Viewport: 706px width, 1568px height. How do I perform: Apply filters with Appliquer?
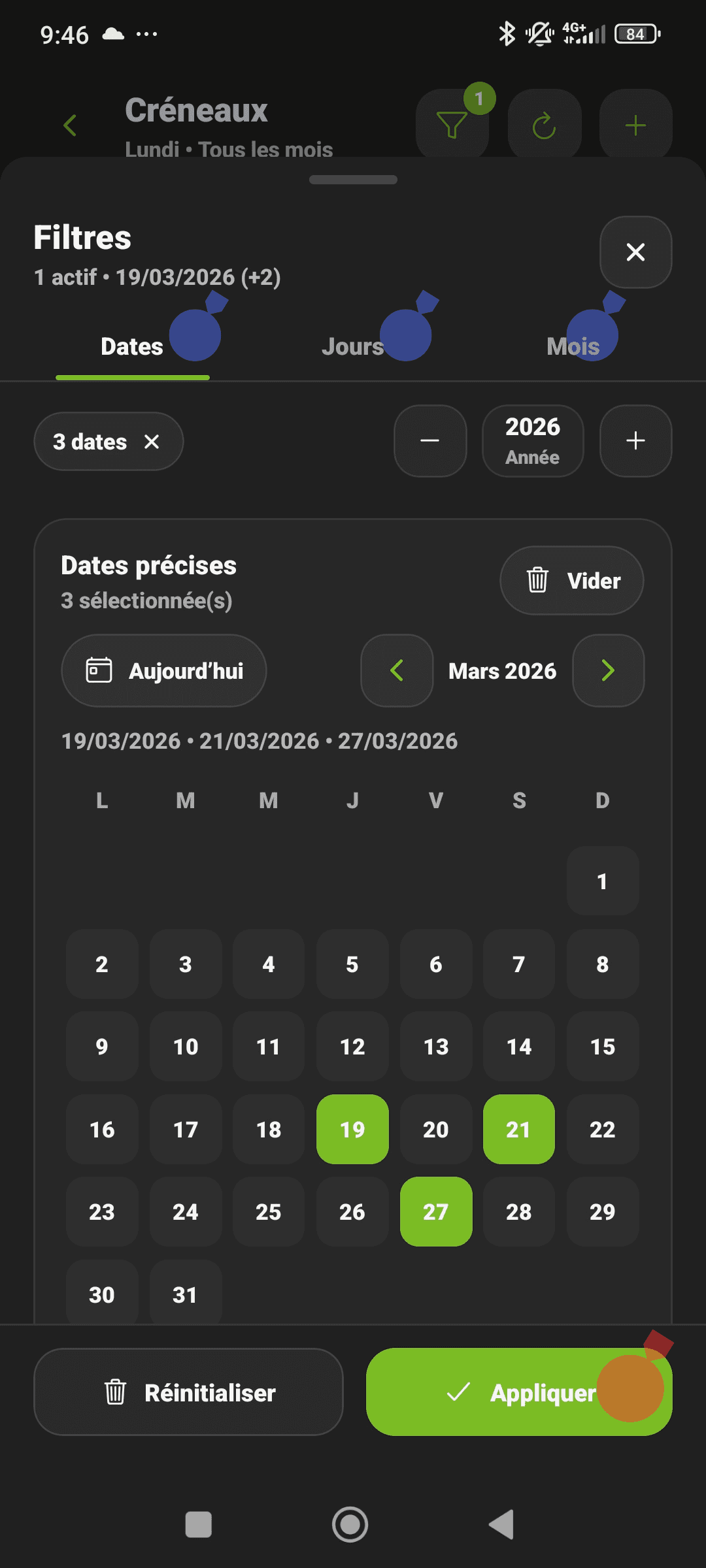coord(519,1392)
